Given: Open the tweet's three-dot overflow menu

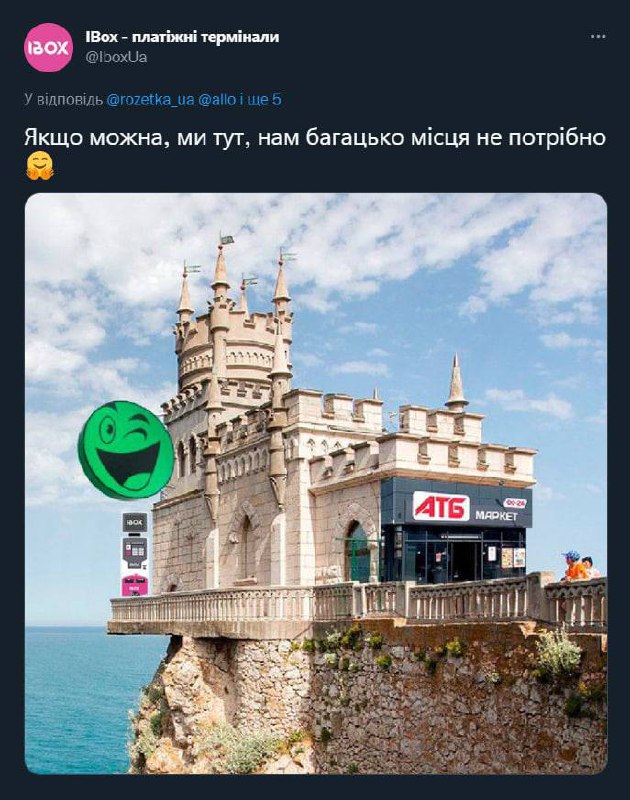Looking at the screenshot, I should [598, 37].
